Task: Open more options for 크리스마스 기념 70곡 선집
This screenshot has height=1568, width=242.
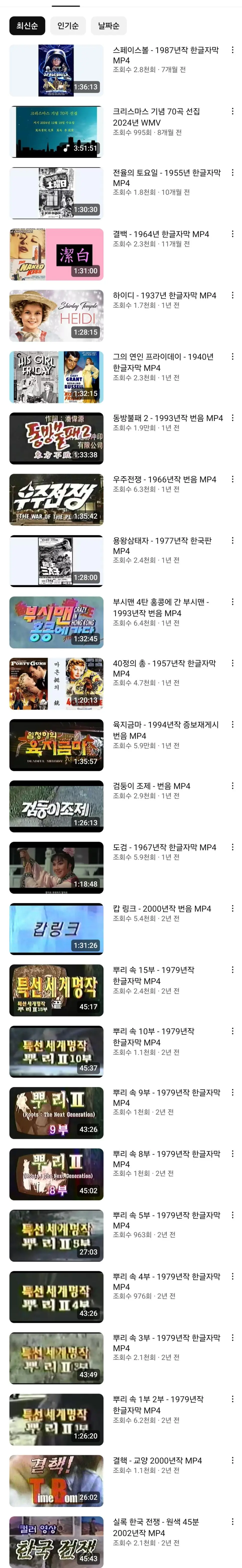Action: click(x=232, y=111)
